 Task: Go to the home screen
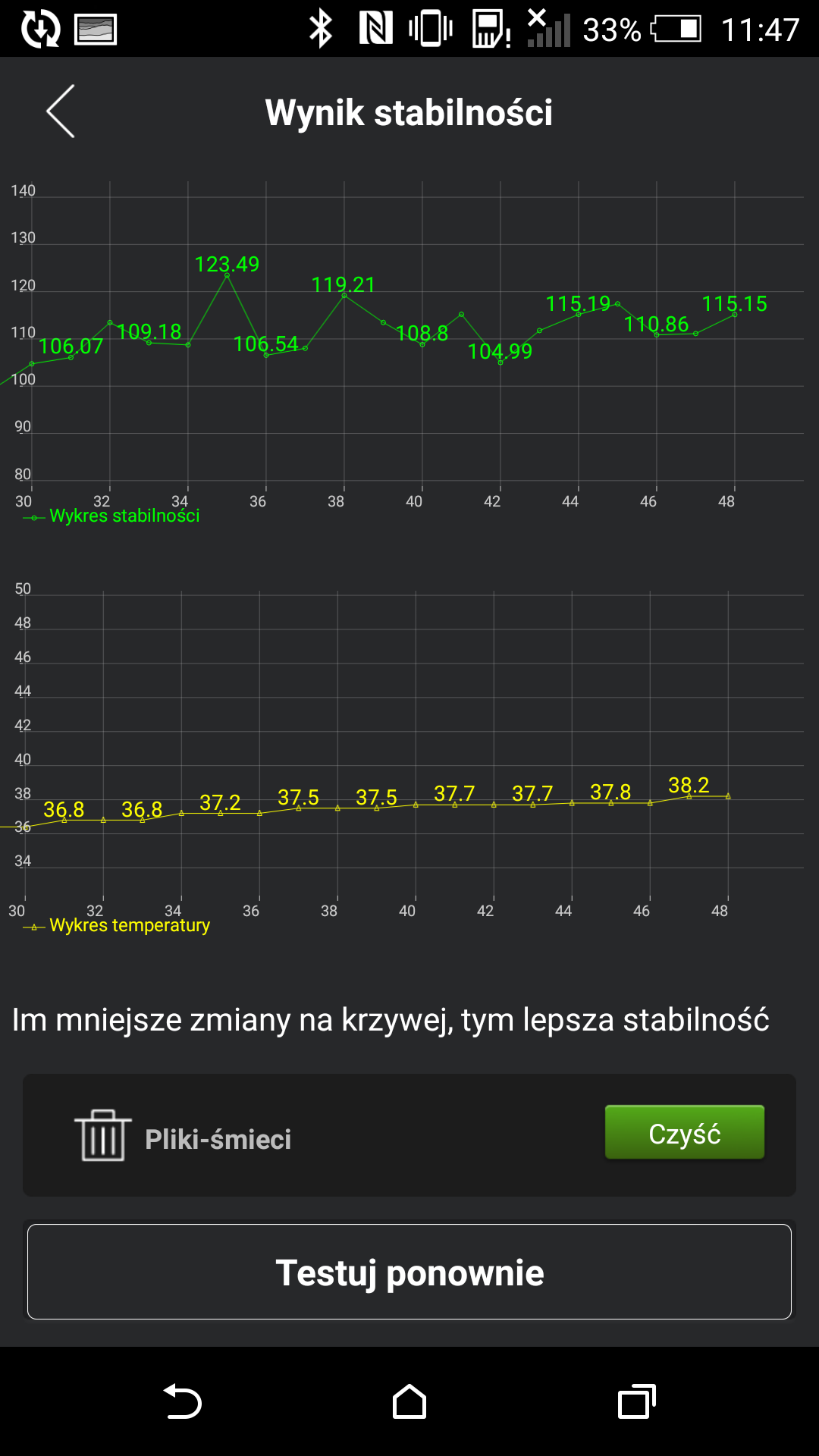coord(409,1401)
